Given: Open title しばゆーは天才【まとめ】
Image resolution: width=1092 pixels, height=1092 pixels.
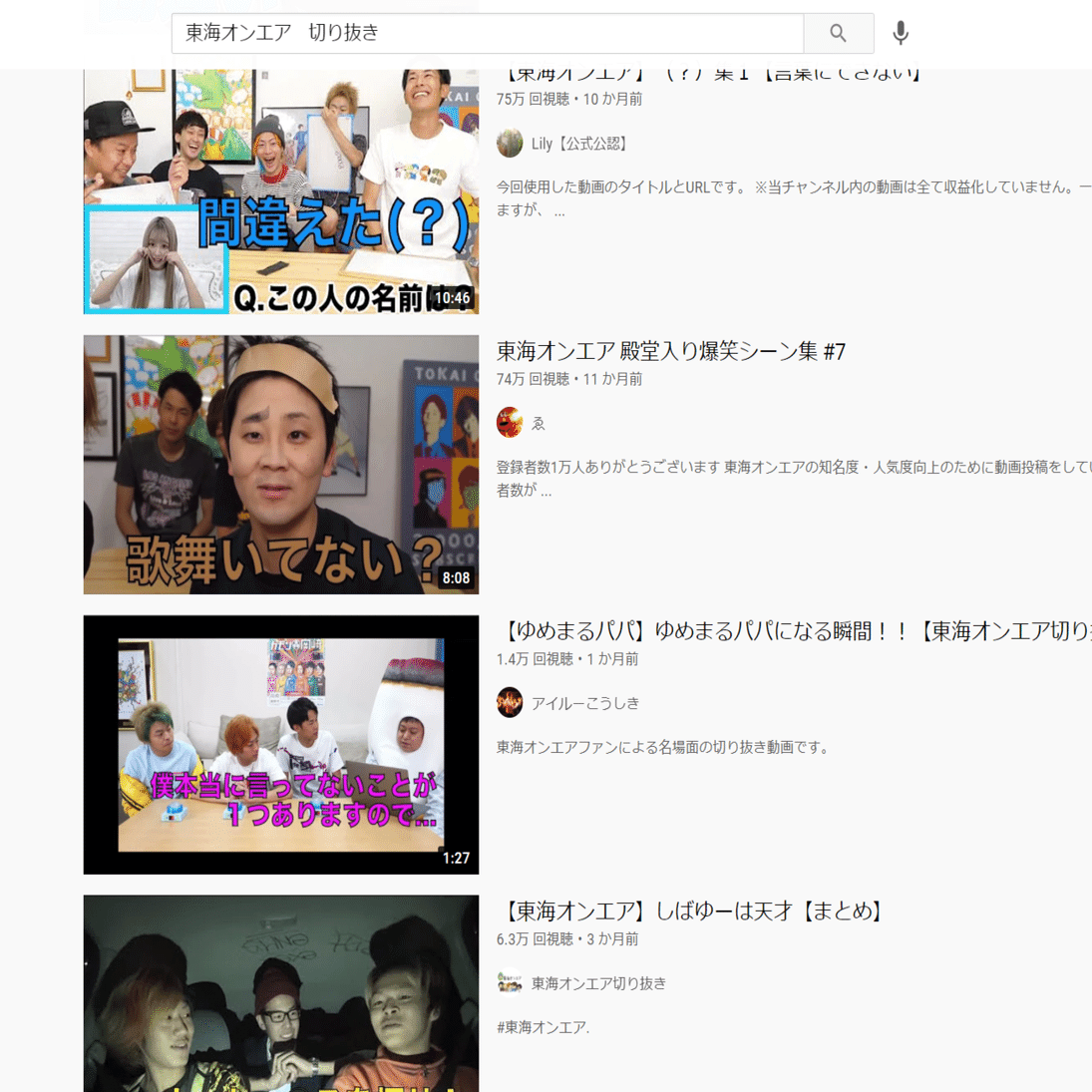Looking at the screenshot, I should click(692, 910).
